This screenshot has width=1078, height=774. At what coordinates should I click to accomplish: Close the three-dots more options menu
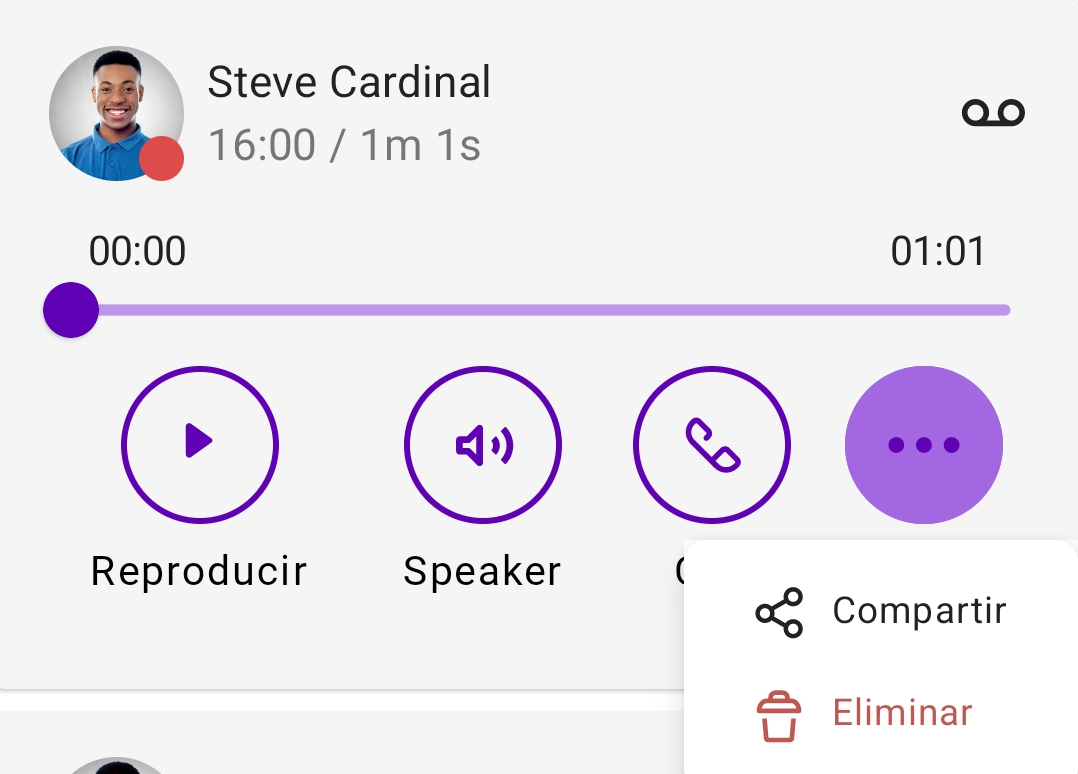[923, 444]
